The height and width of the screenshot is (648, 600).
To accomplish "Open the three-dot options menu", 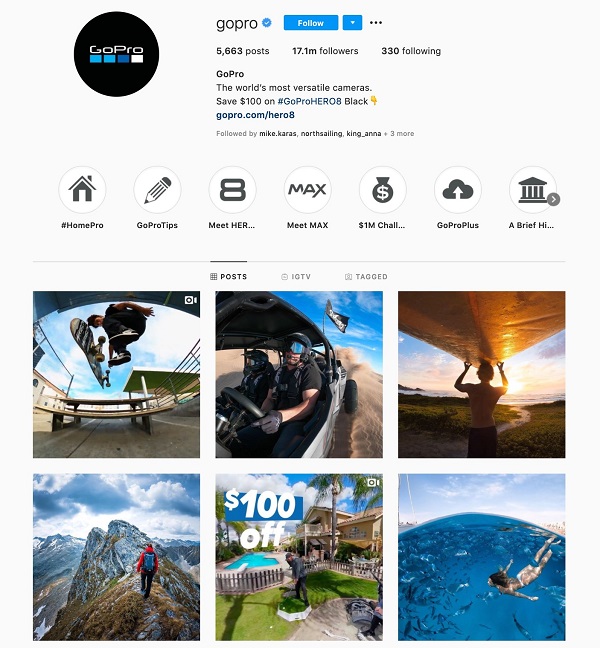I will click(376, 23).
